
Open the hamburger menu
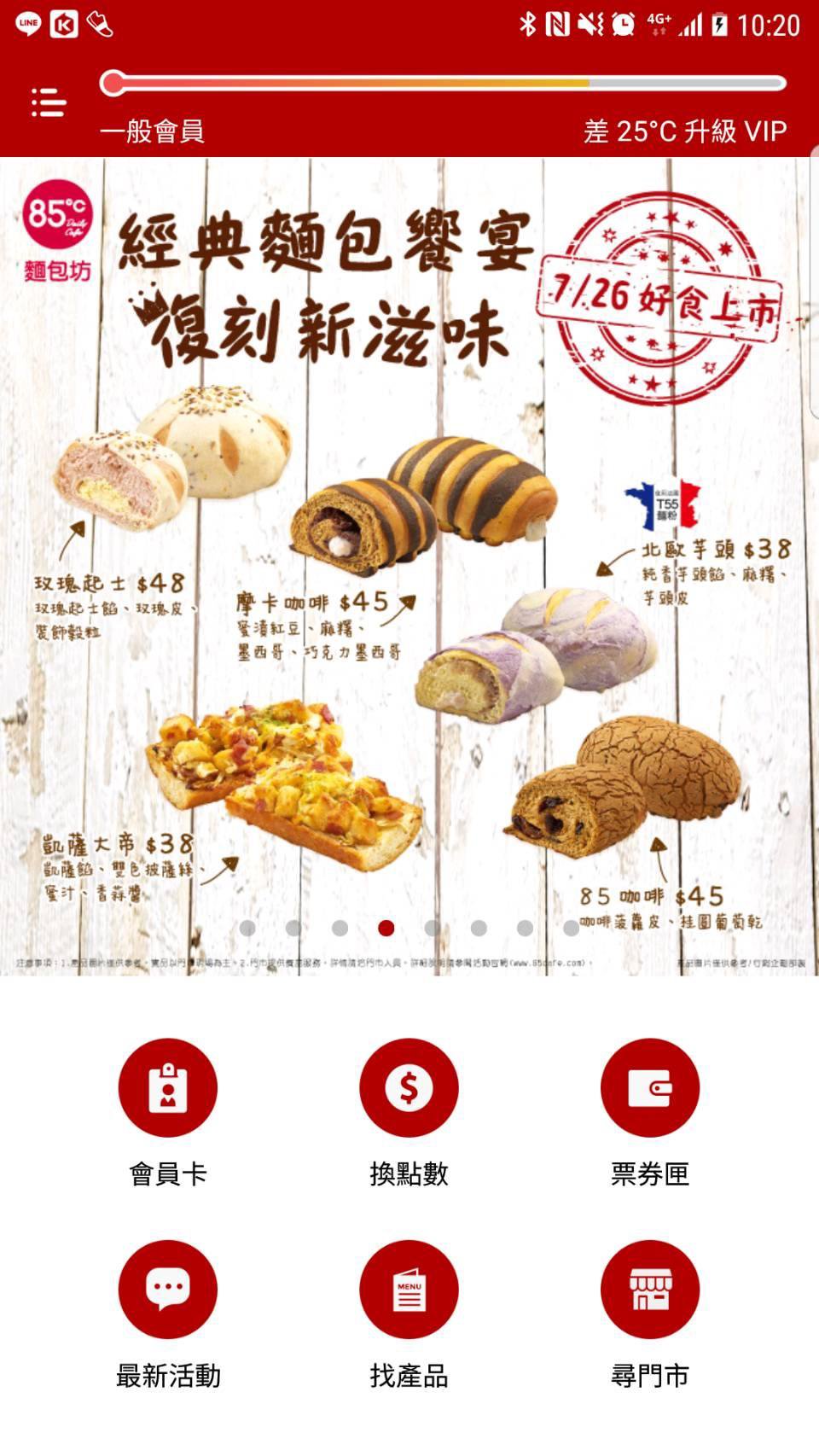[x=49, y=102]
